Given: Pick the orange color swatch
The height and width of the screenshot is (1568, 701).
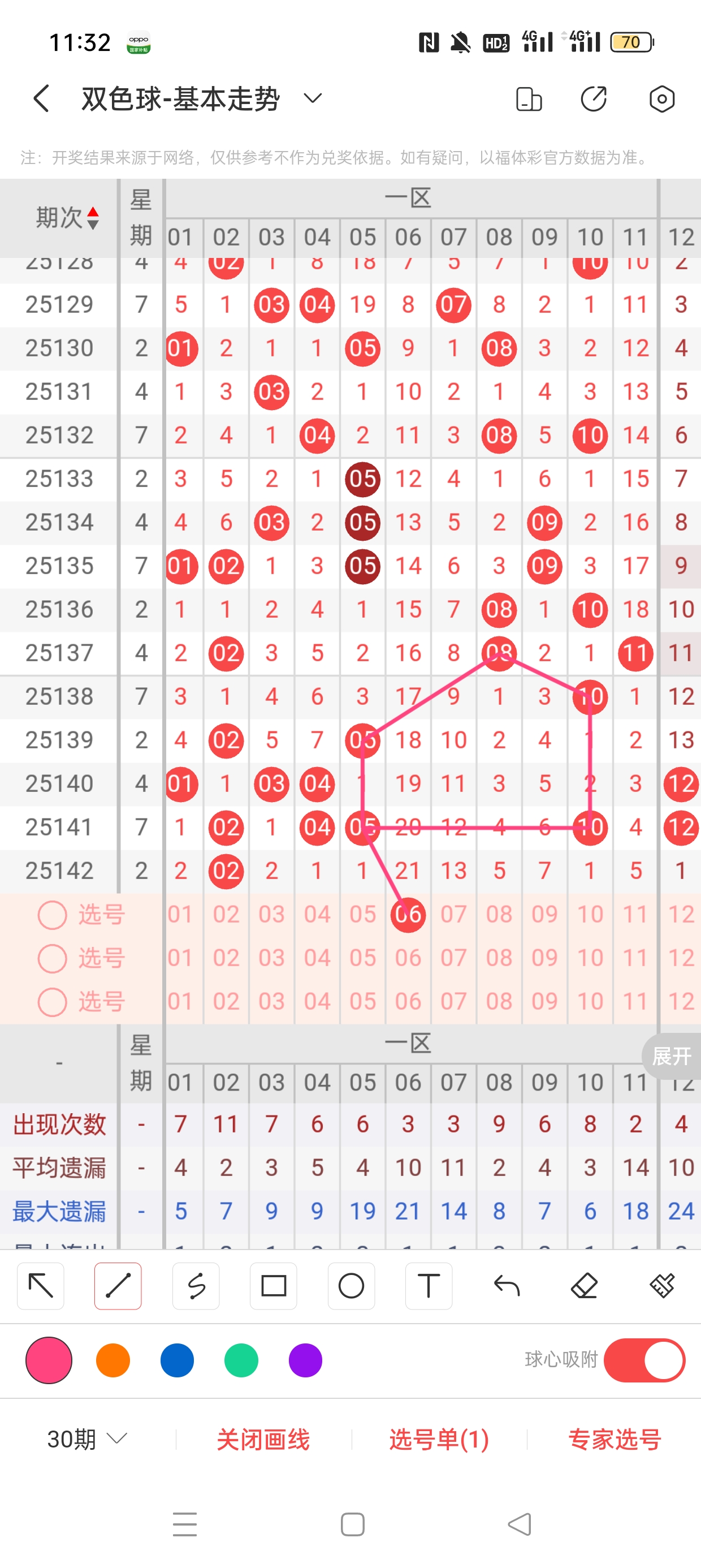Looking at the screenshot, I should (113, 1360).
